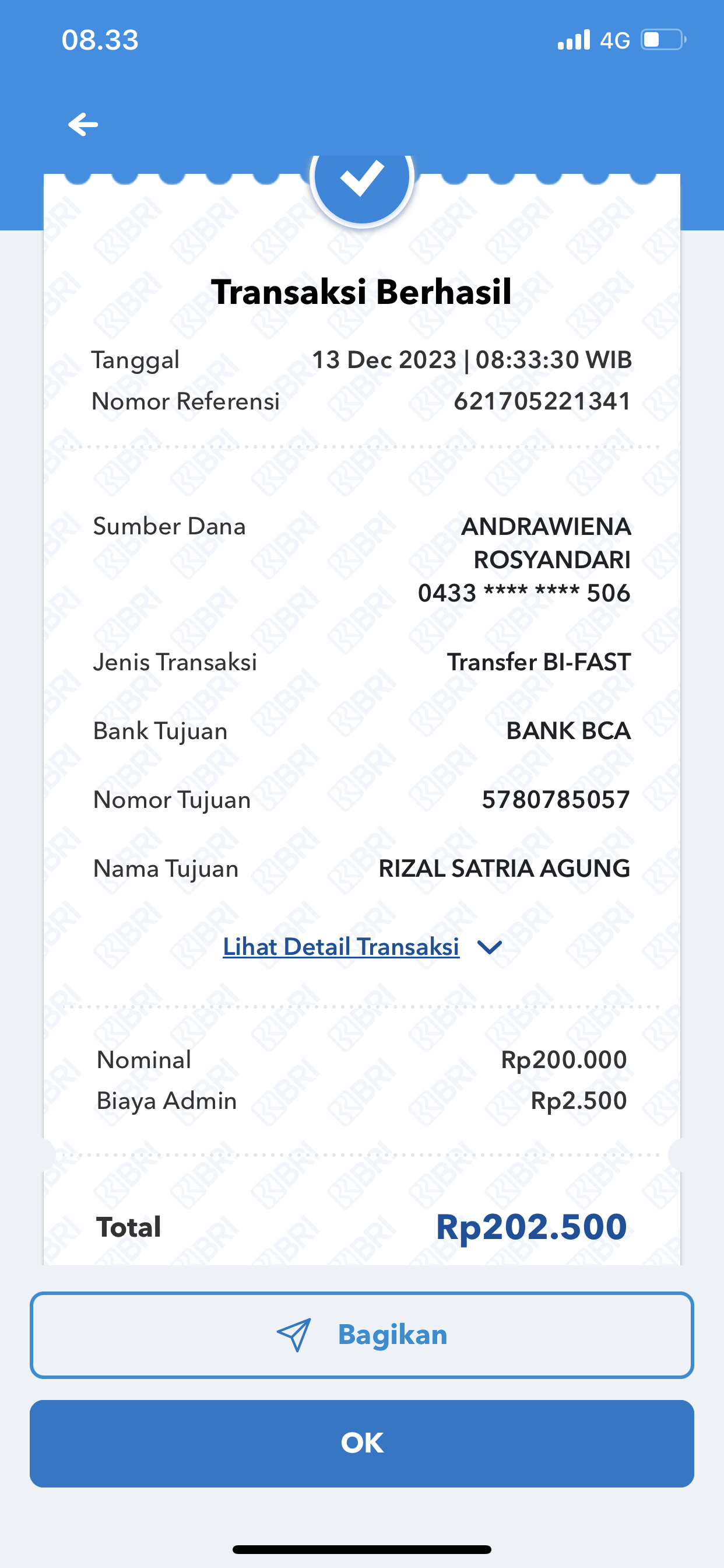724x1568 pixels.
Task: Confirm with the OK button
Action: pos(361,1443)
